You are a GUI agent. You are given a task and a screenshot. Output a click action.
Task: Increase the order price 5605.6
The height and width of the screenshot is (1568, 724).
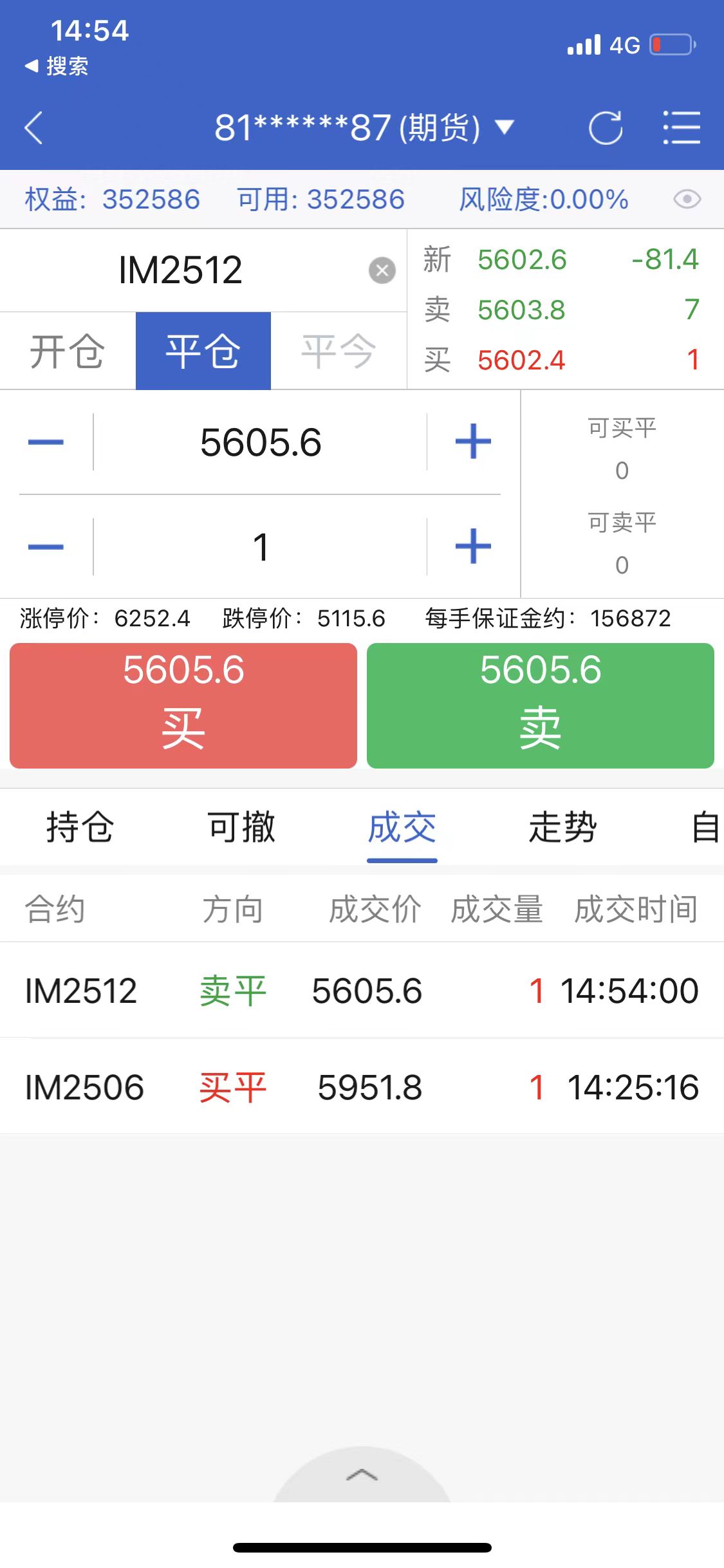tap(473, 442)
